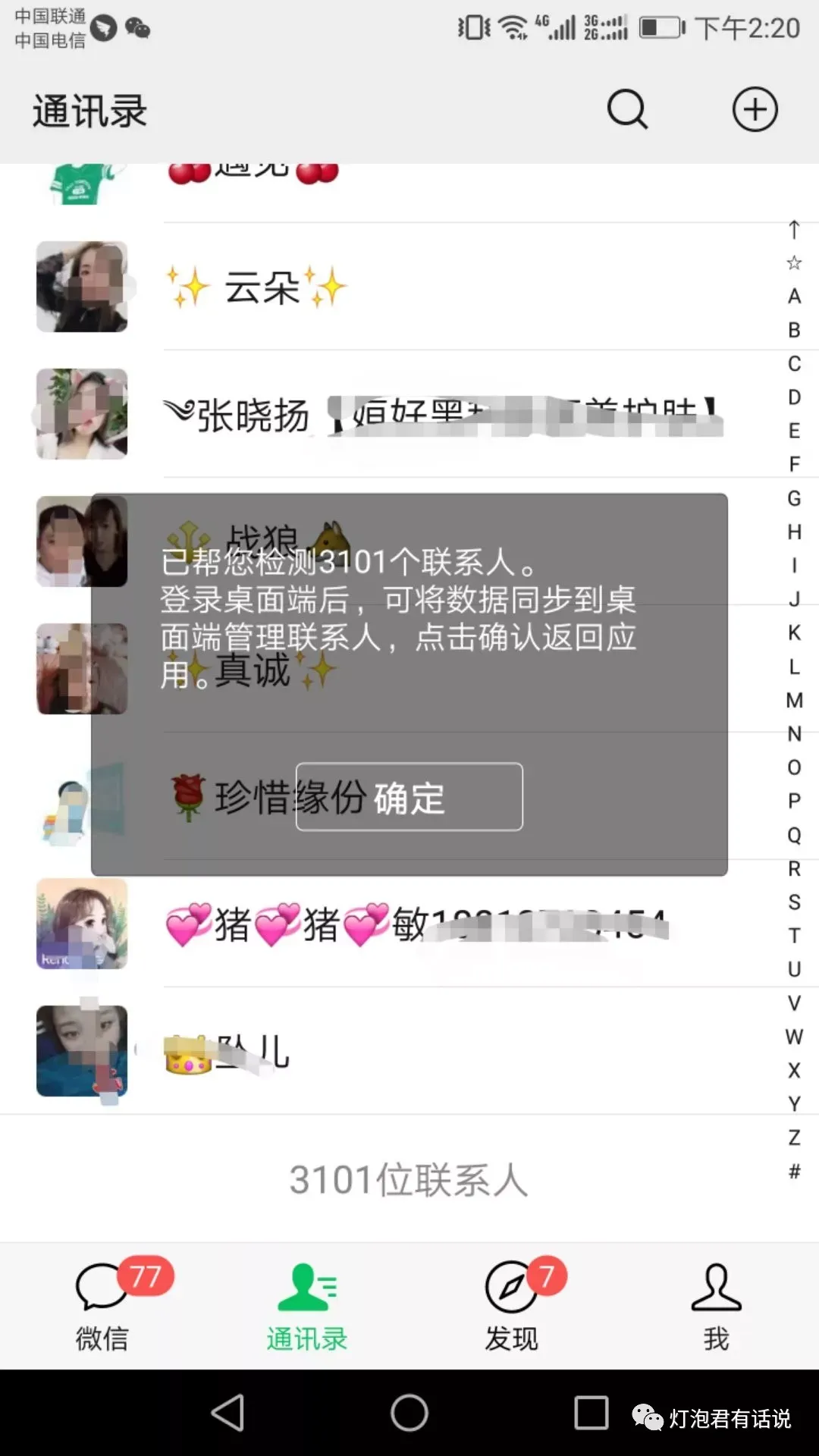Jump to letter A in index

794,297
